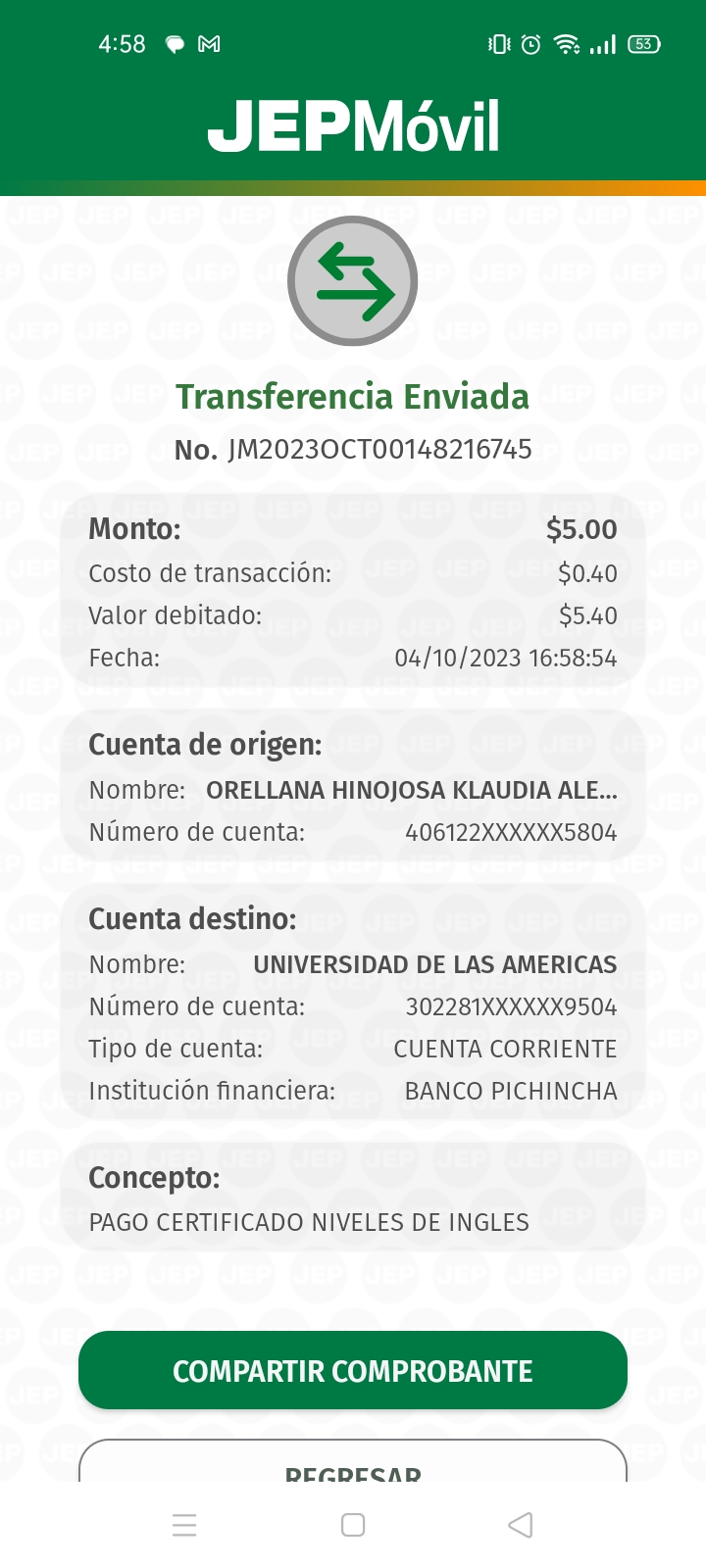Share the transfer receipt via Compartir Comprobante

tap(353, 1370)
